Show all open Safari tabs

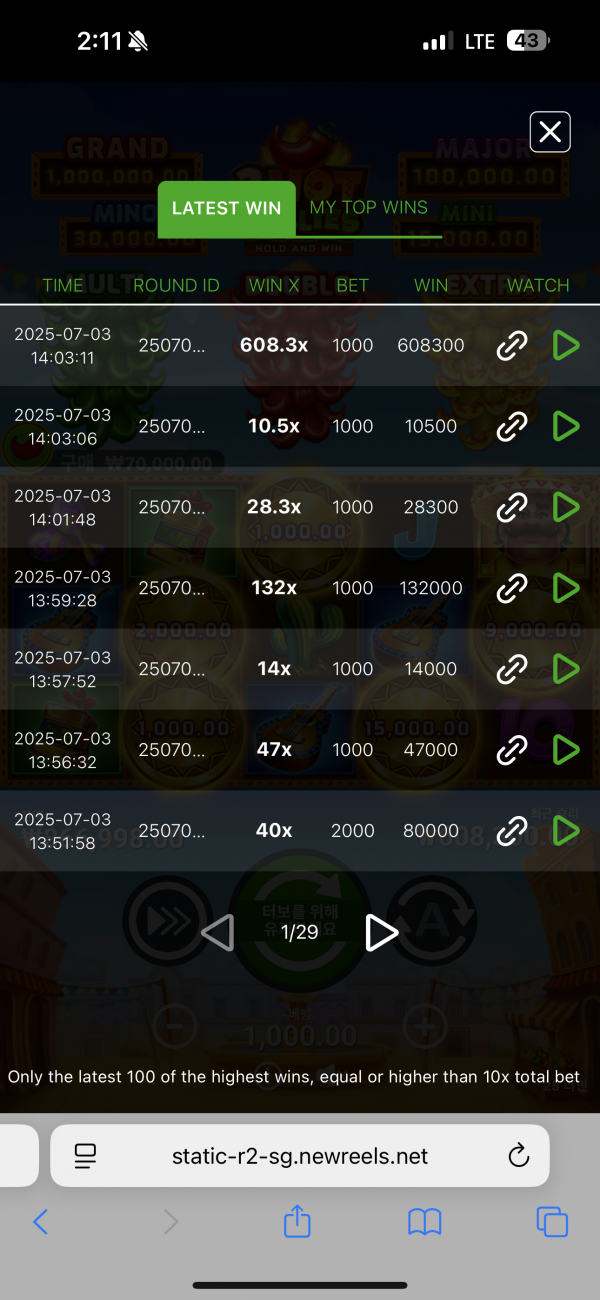coord(552,1222)
